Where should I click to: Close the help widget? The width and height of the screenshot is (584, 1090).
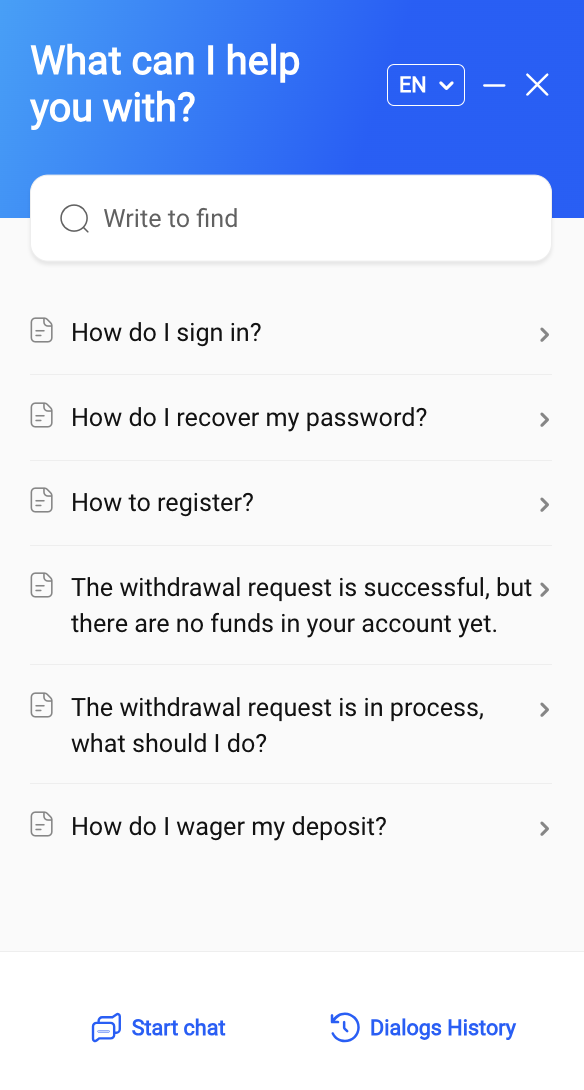click(x=537, y=85)
